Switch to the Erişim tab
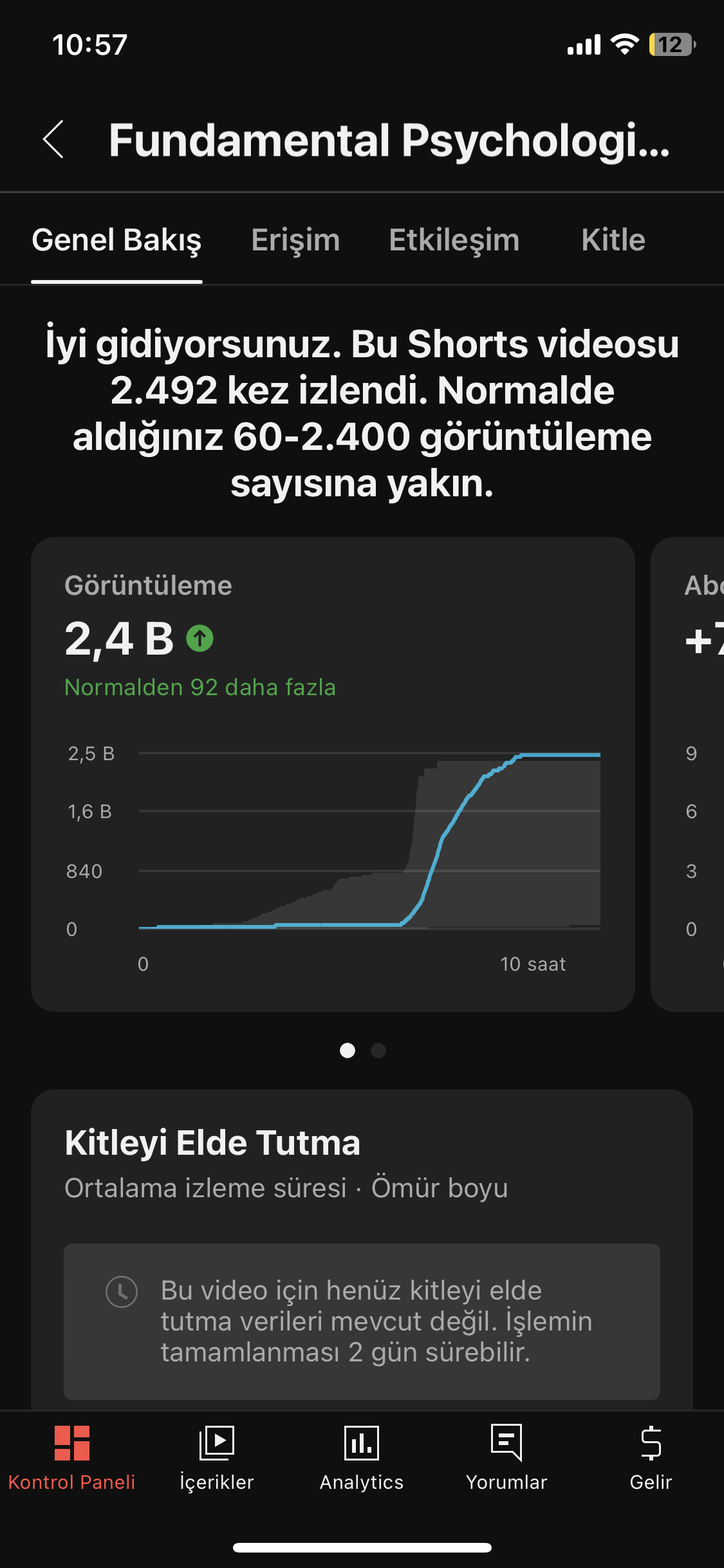Viewport: 724px width, 1568px height. [295, 240]
